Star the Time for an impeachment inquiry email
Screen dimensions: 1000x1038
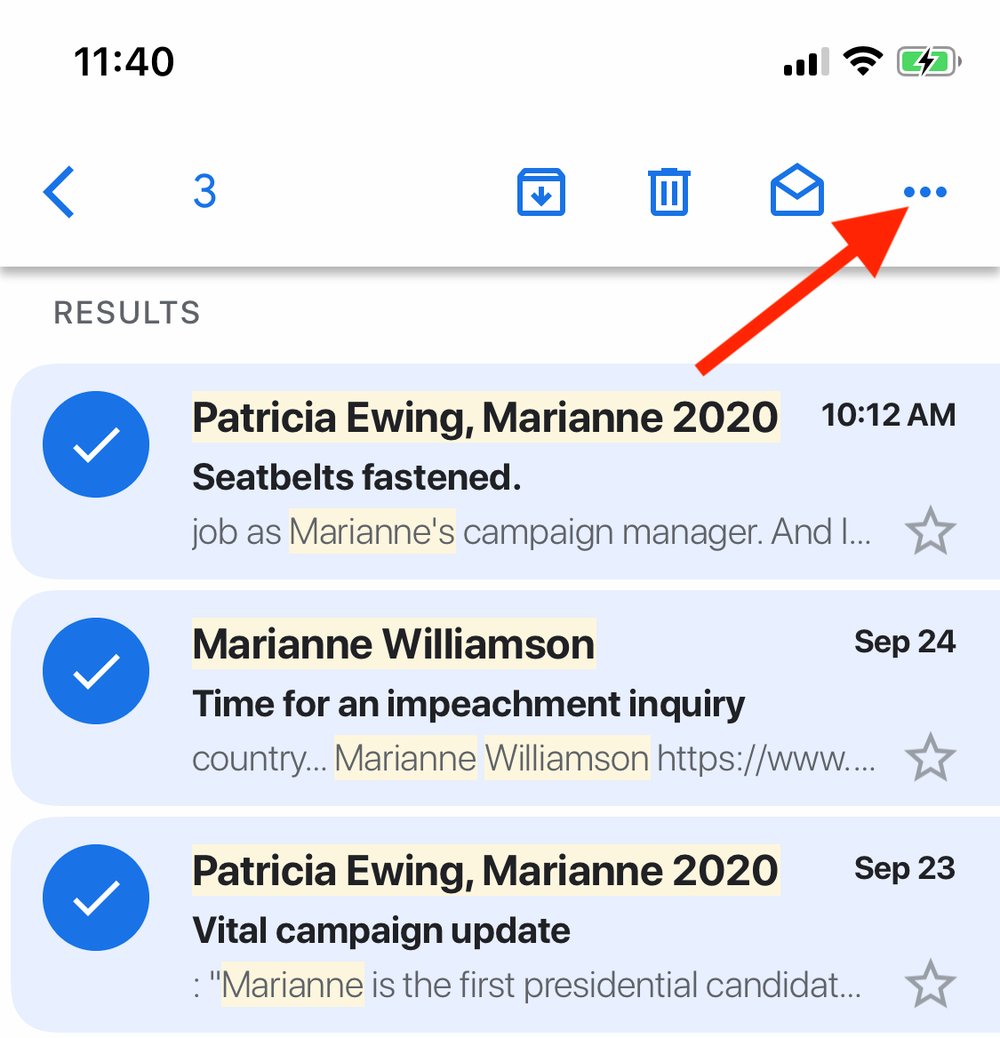tap(931, 757)
